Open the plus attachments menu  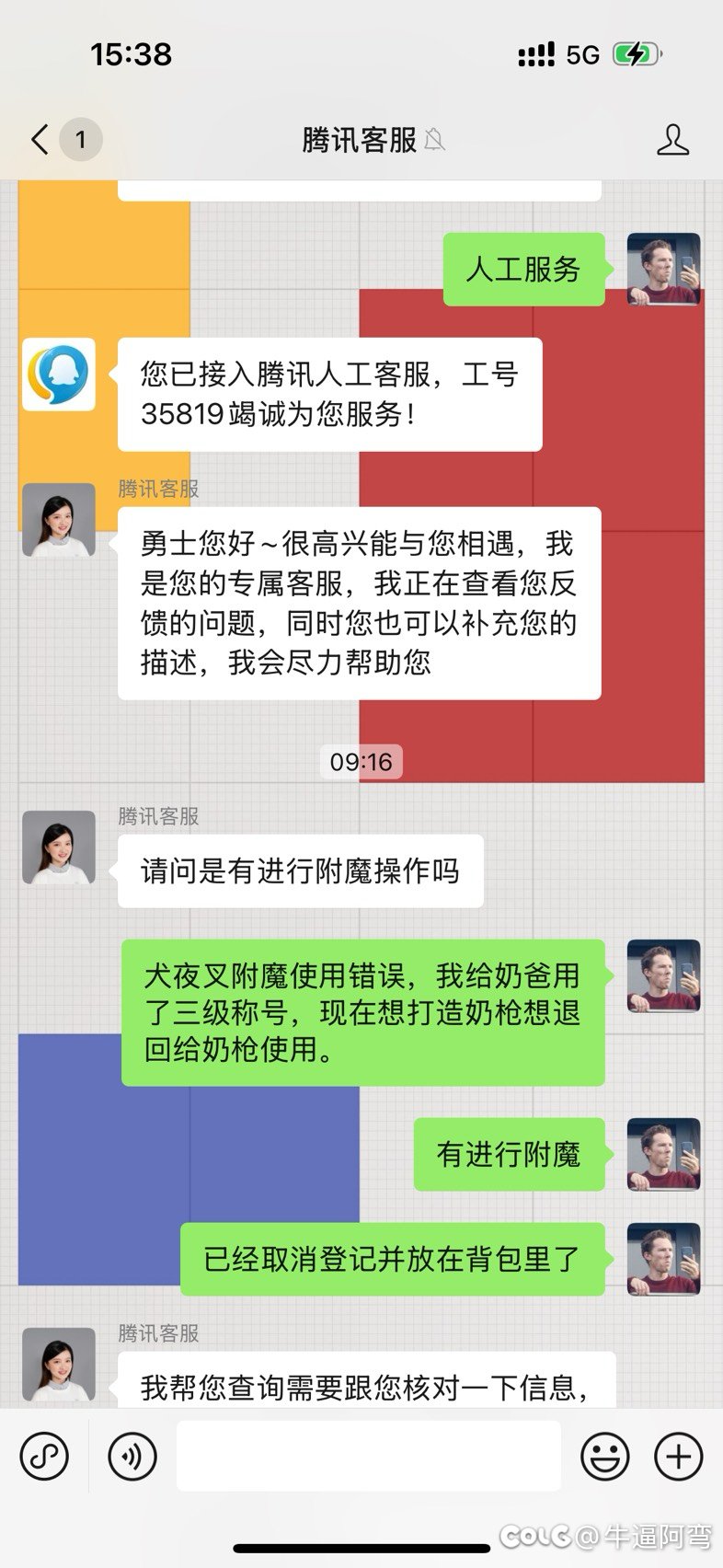(679, 1457)
